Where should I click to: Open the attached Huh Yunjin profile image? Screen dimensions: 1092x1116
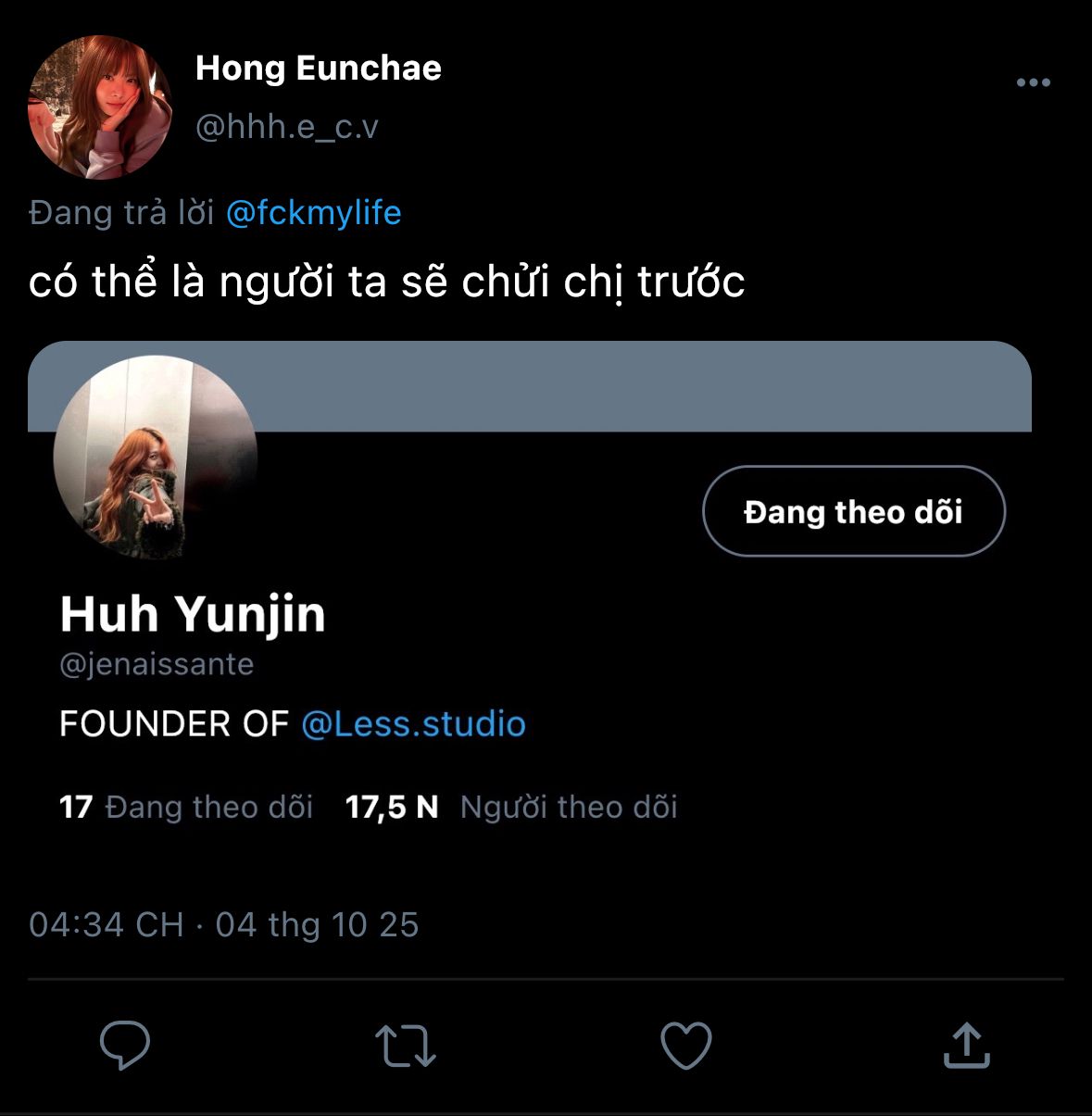155,458
